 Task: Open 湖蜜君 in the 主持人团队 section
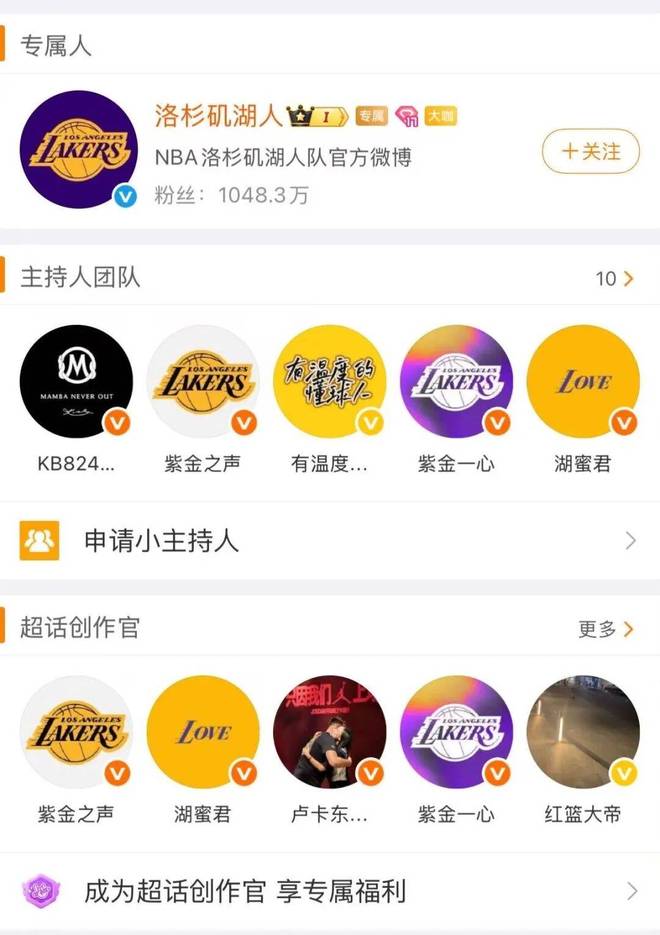click(x=582, y=382)
